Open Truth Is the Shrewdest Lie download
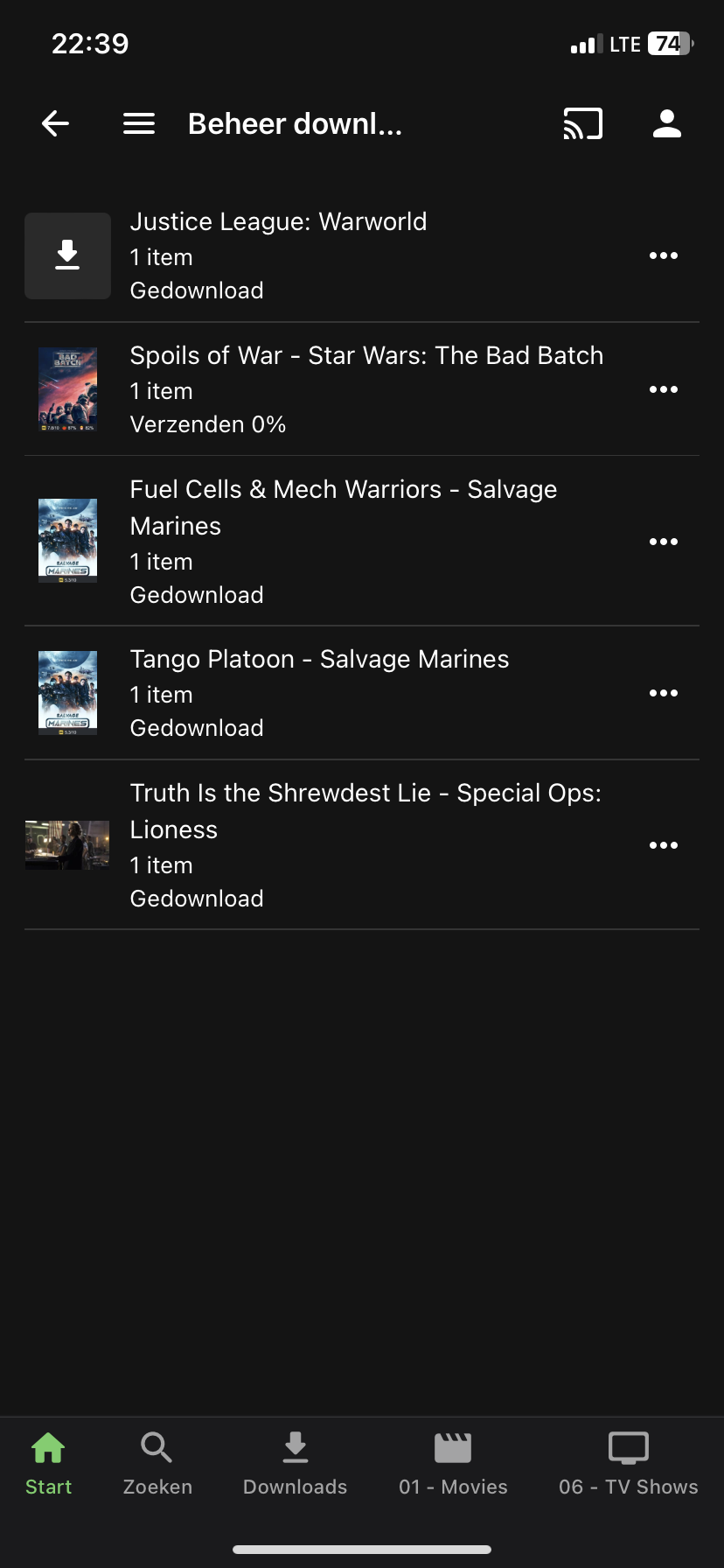The width and height of the screenshot is (724, 1568). coord(365,844)
